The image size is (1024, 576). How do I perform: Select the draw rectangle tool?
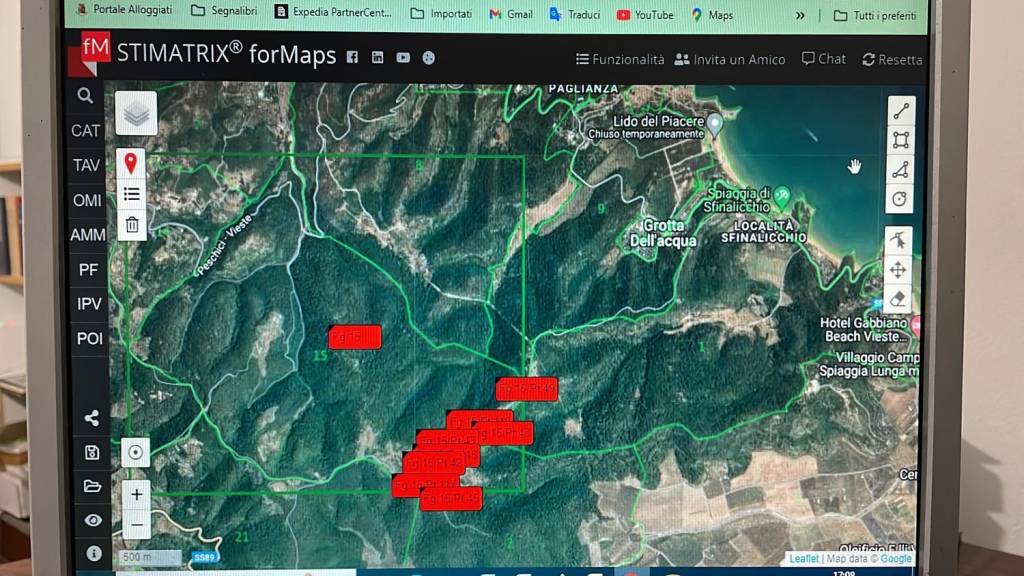[900, 140]
